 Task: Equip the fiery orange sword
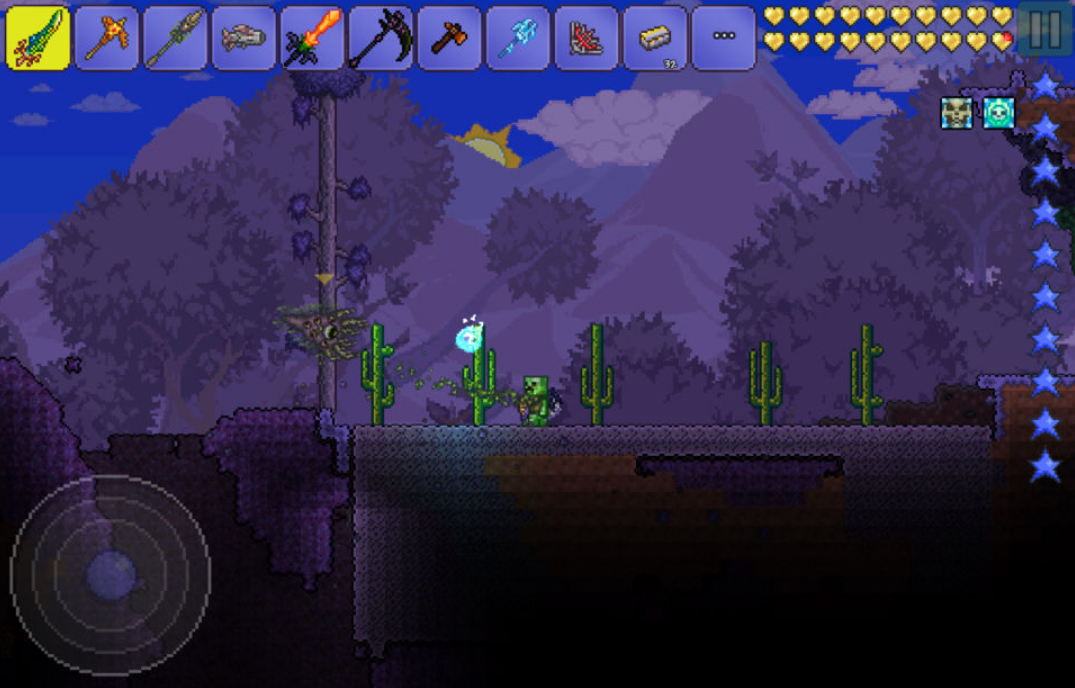pos(311,38)
